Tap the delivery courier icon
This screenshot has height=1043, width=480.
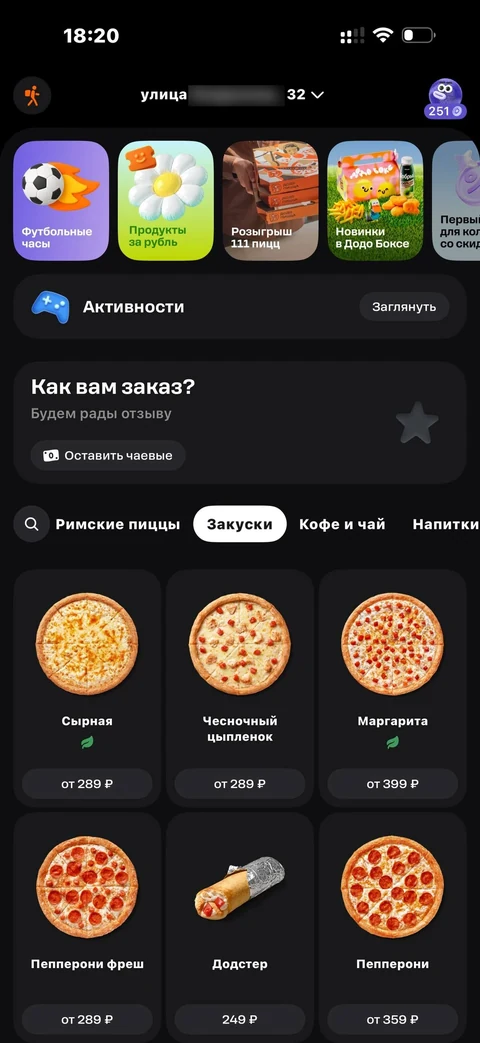(32, 96)
